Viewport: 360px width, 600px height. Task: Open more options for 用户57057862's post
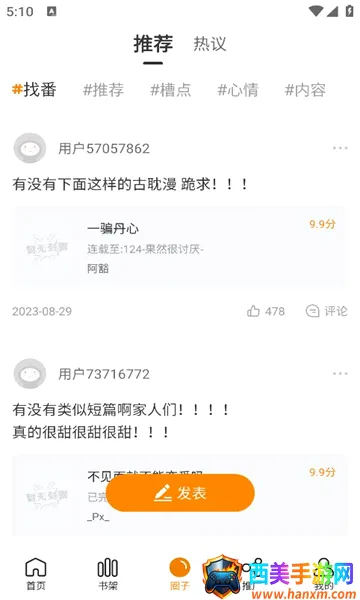[340, 148]
